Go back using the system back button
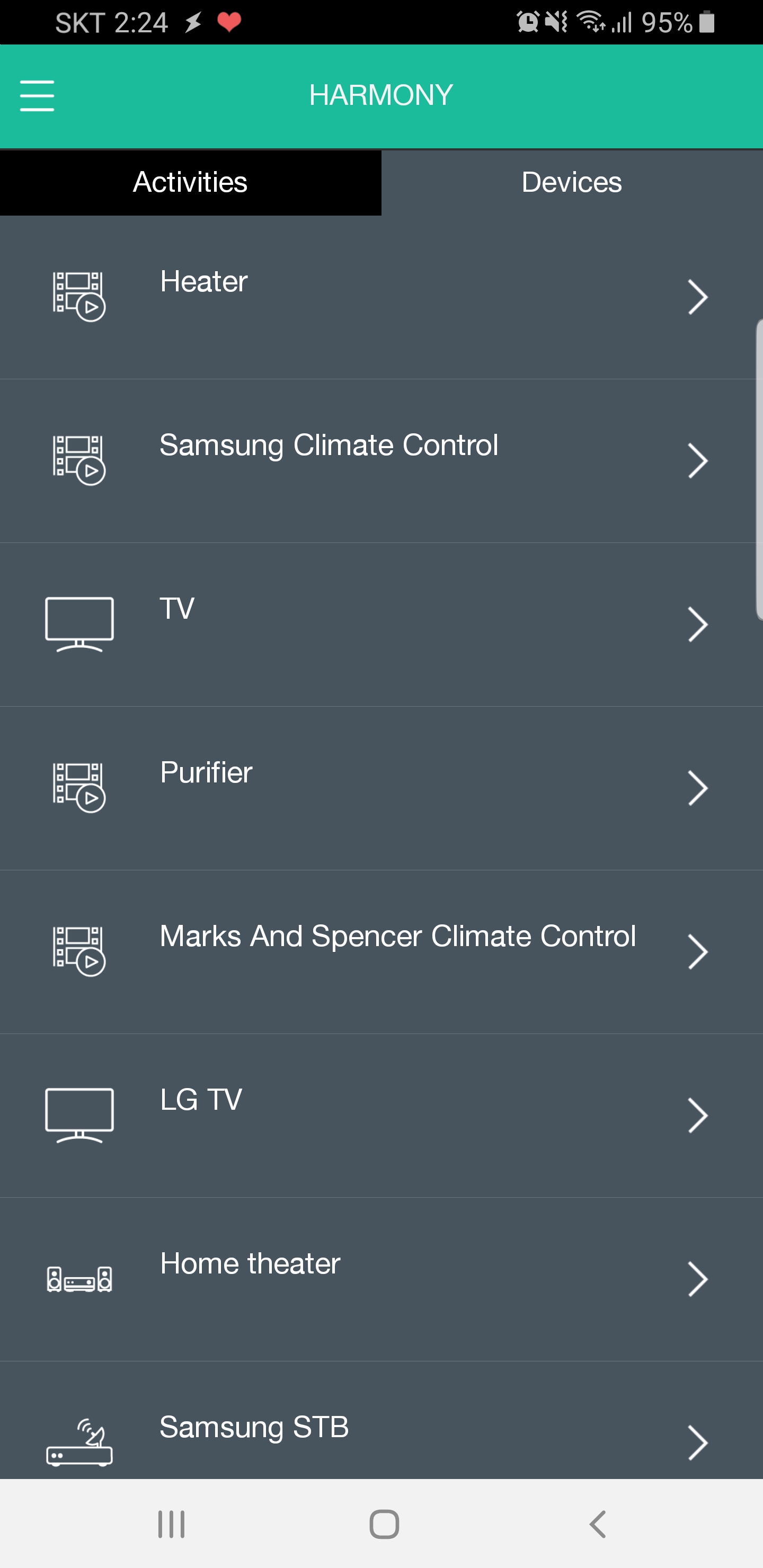 coord(598,1524)
